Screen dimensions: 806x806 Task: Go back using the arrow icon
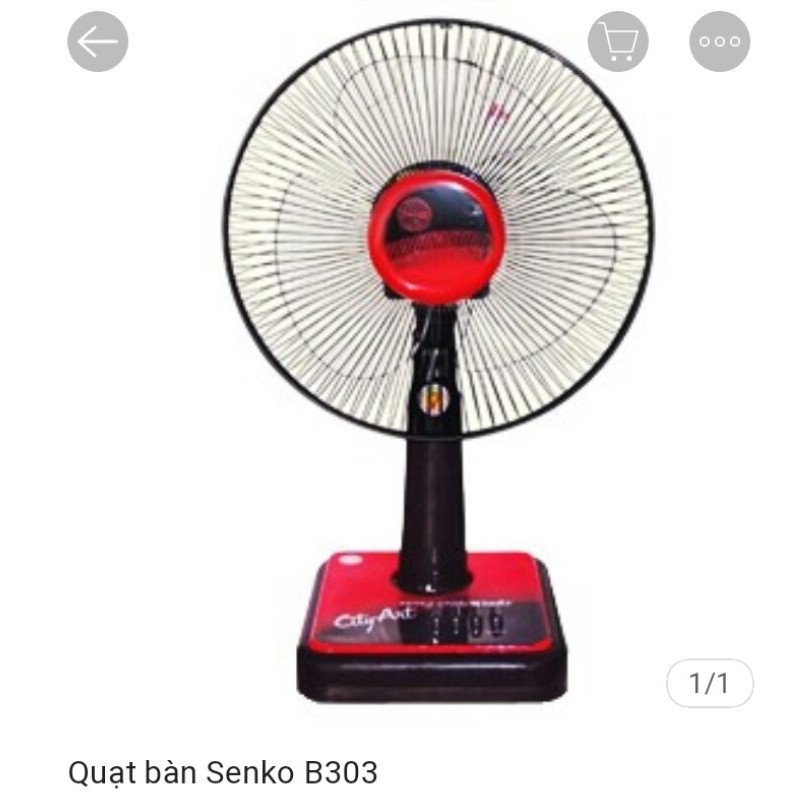click(x=98, y=41)
